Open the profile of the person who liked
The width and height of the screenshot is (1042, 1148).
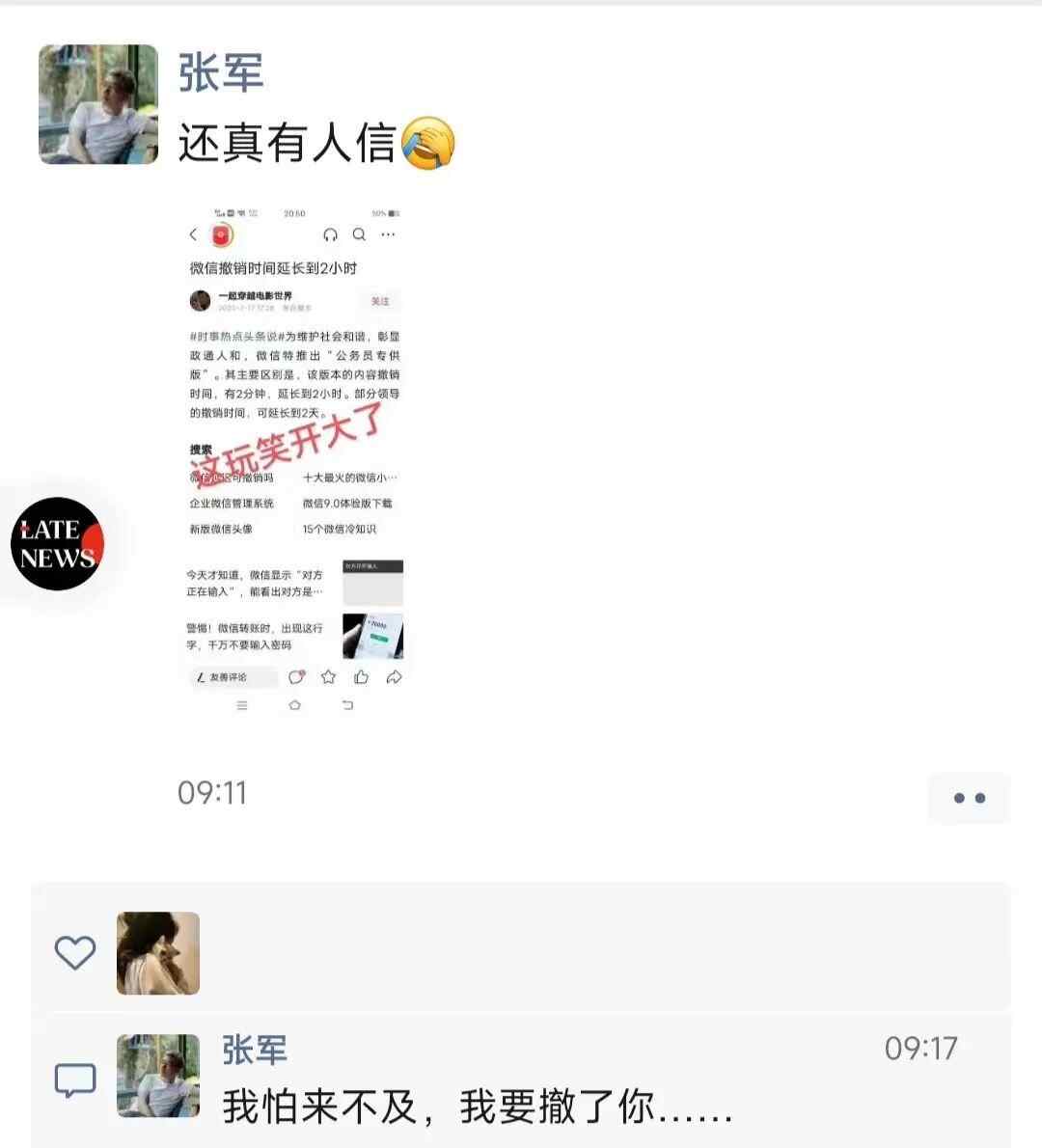[158, 953]
